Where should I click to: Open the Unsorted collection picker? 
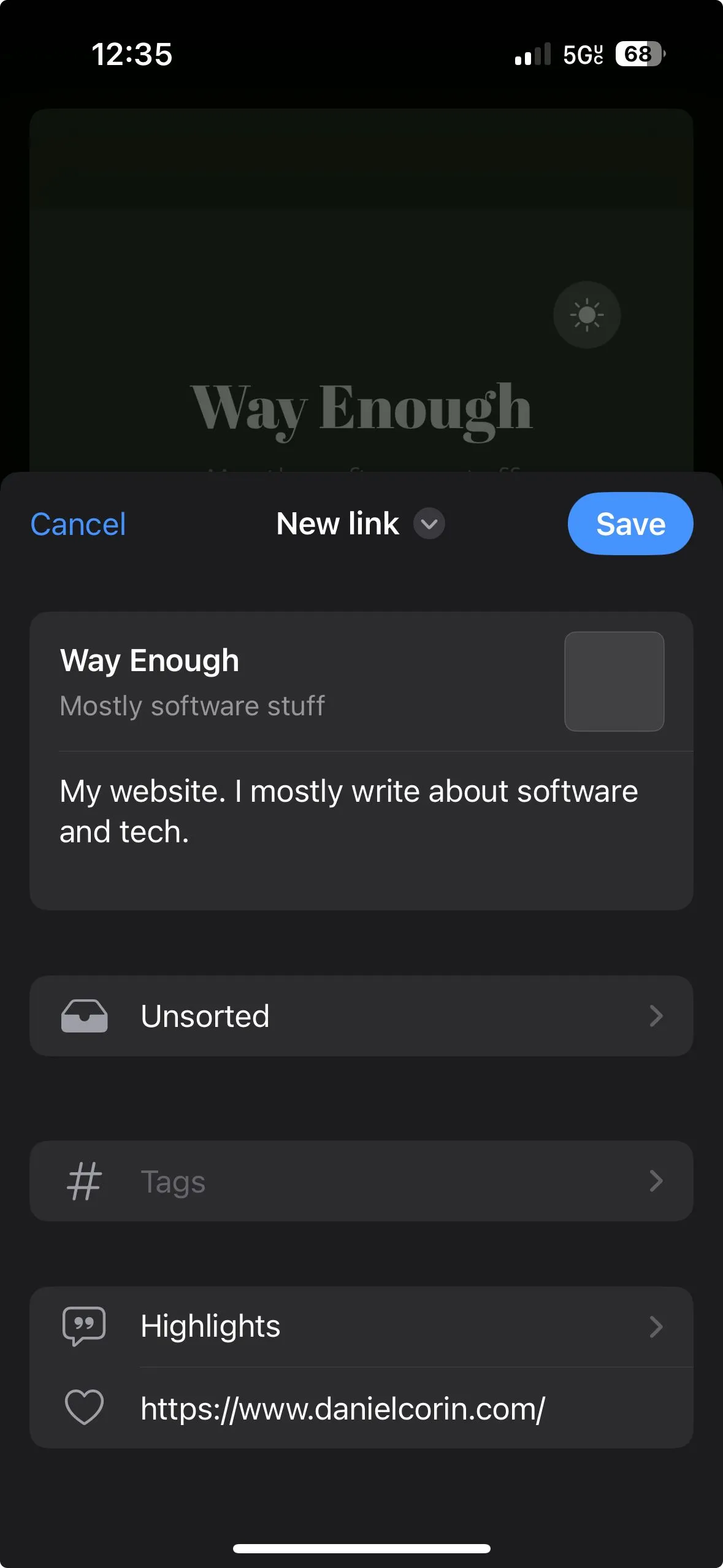click(x=361, y=1016)
